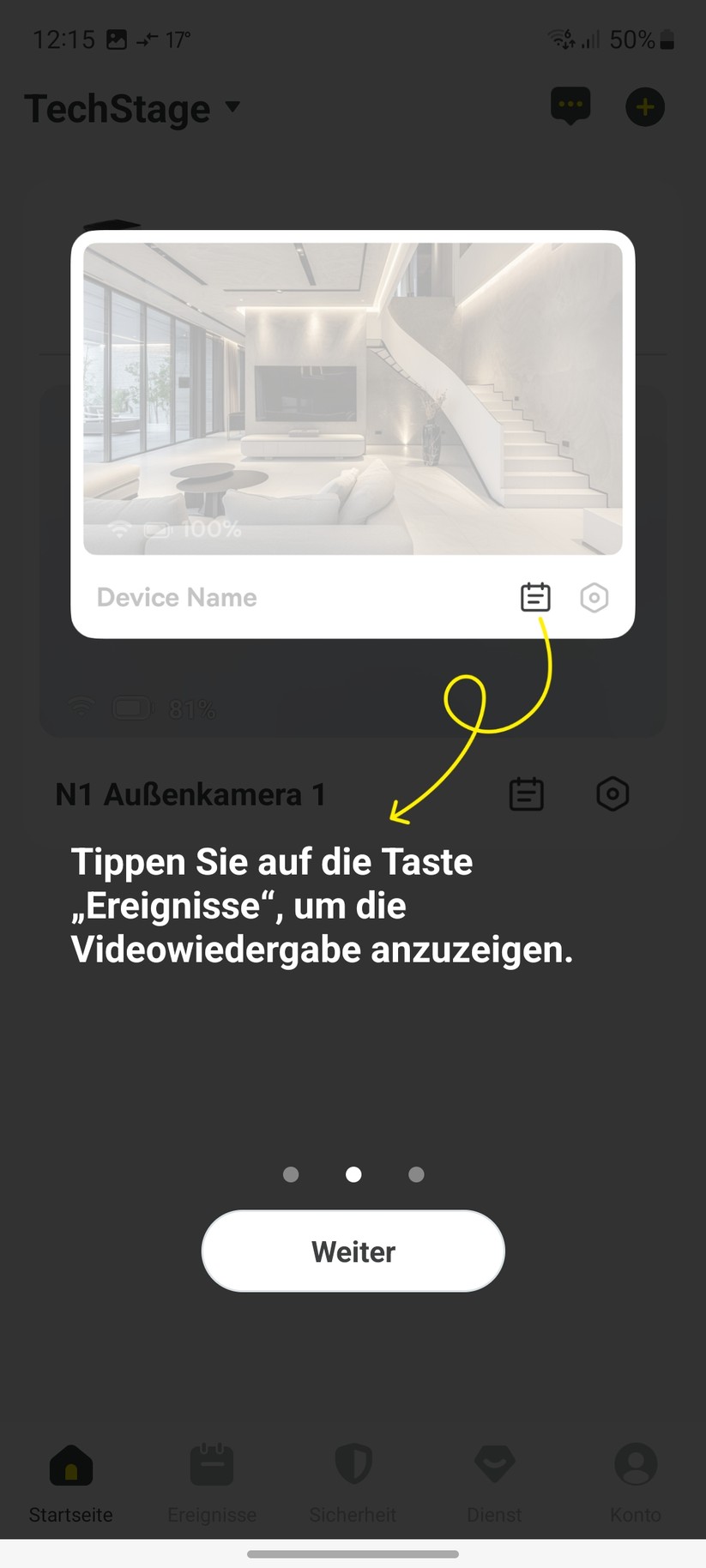Open settings for the Device Name camera

coord(594,597)
